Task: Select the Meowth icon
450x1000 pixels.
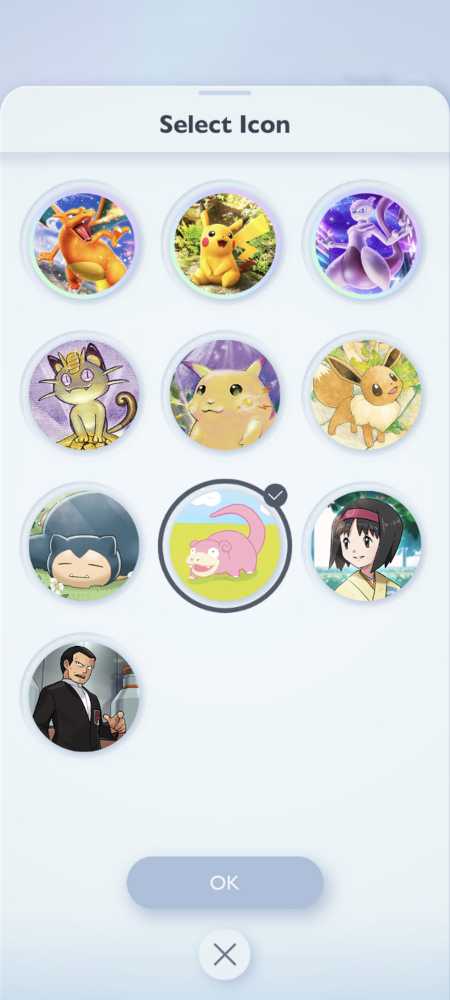Action: [84, 394]
